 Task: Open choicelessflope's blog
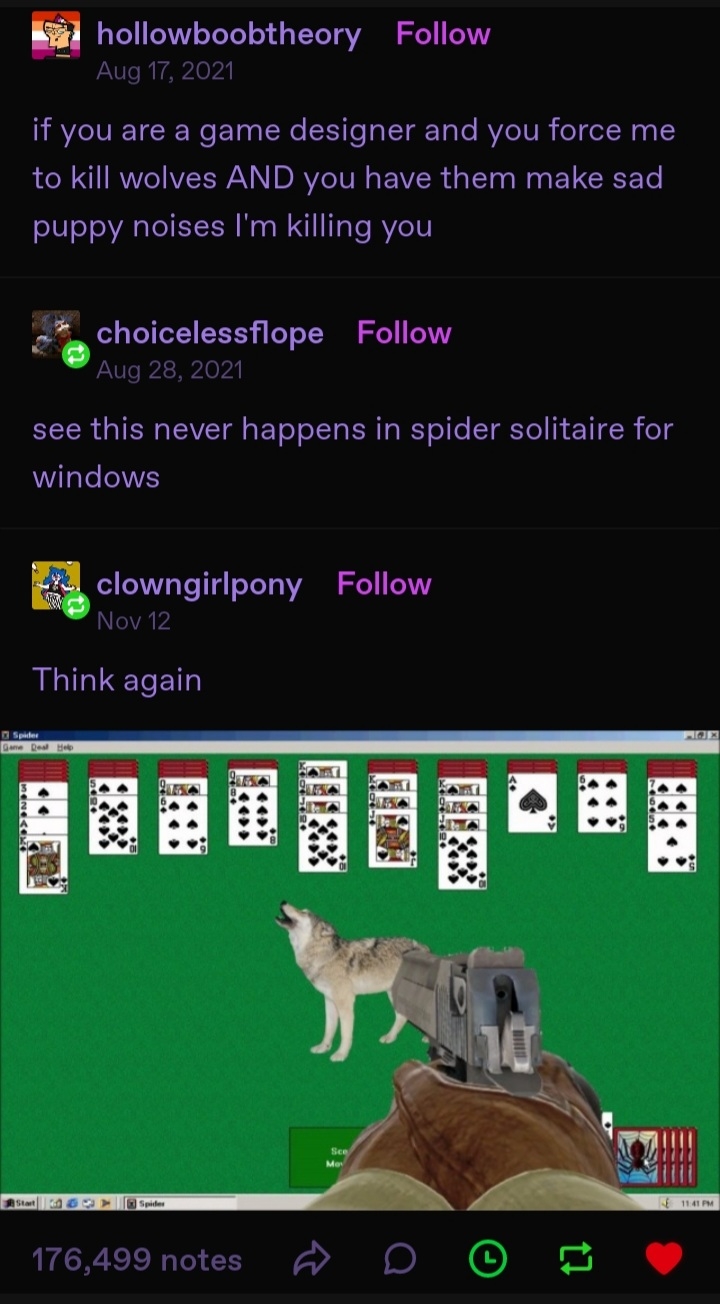209,333
